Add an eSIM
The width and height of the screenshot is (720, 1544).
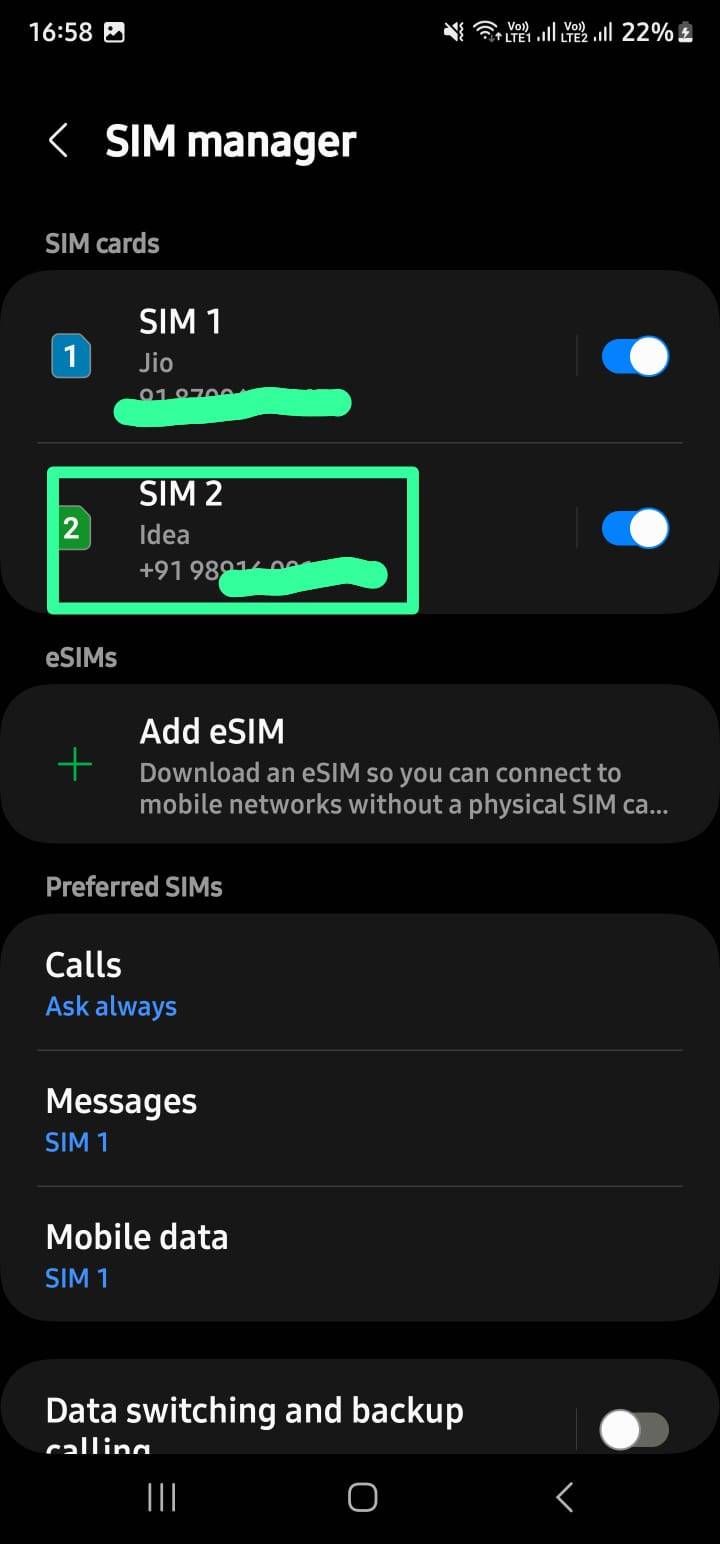point(360,765)
